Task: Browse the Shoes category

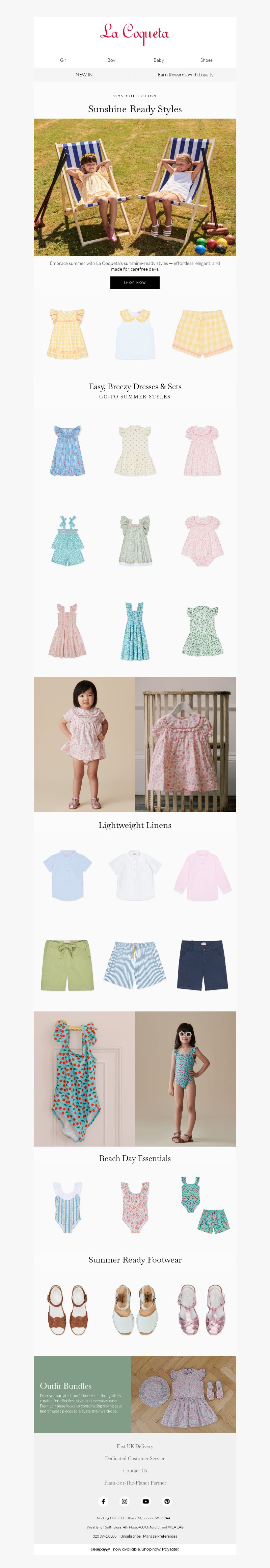Action: click(206, 60)
